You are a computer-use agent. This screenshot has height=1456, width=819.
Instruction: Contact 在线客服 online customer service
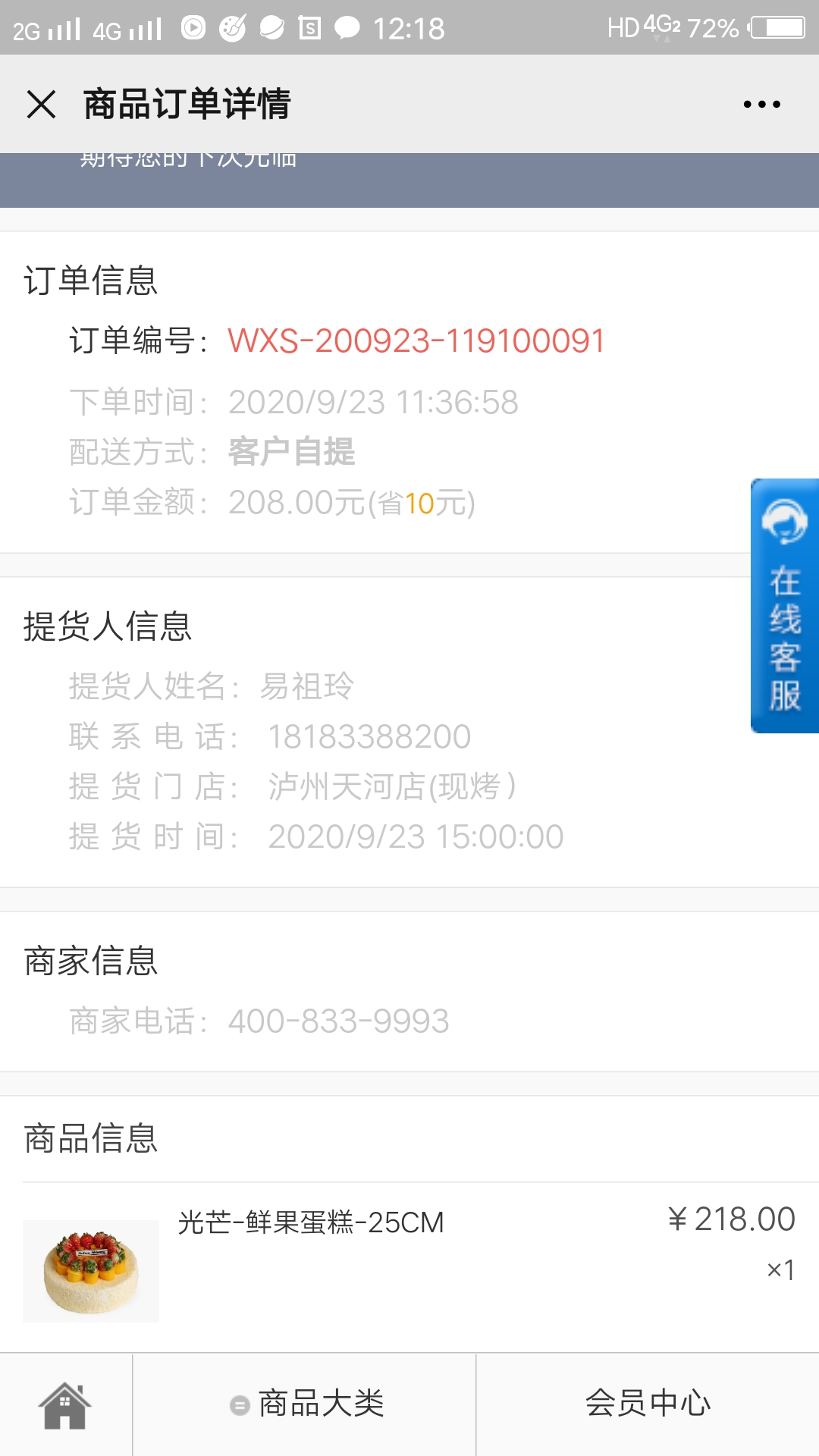pos(785,606)
